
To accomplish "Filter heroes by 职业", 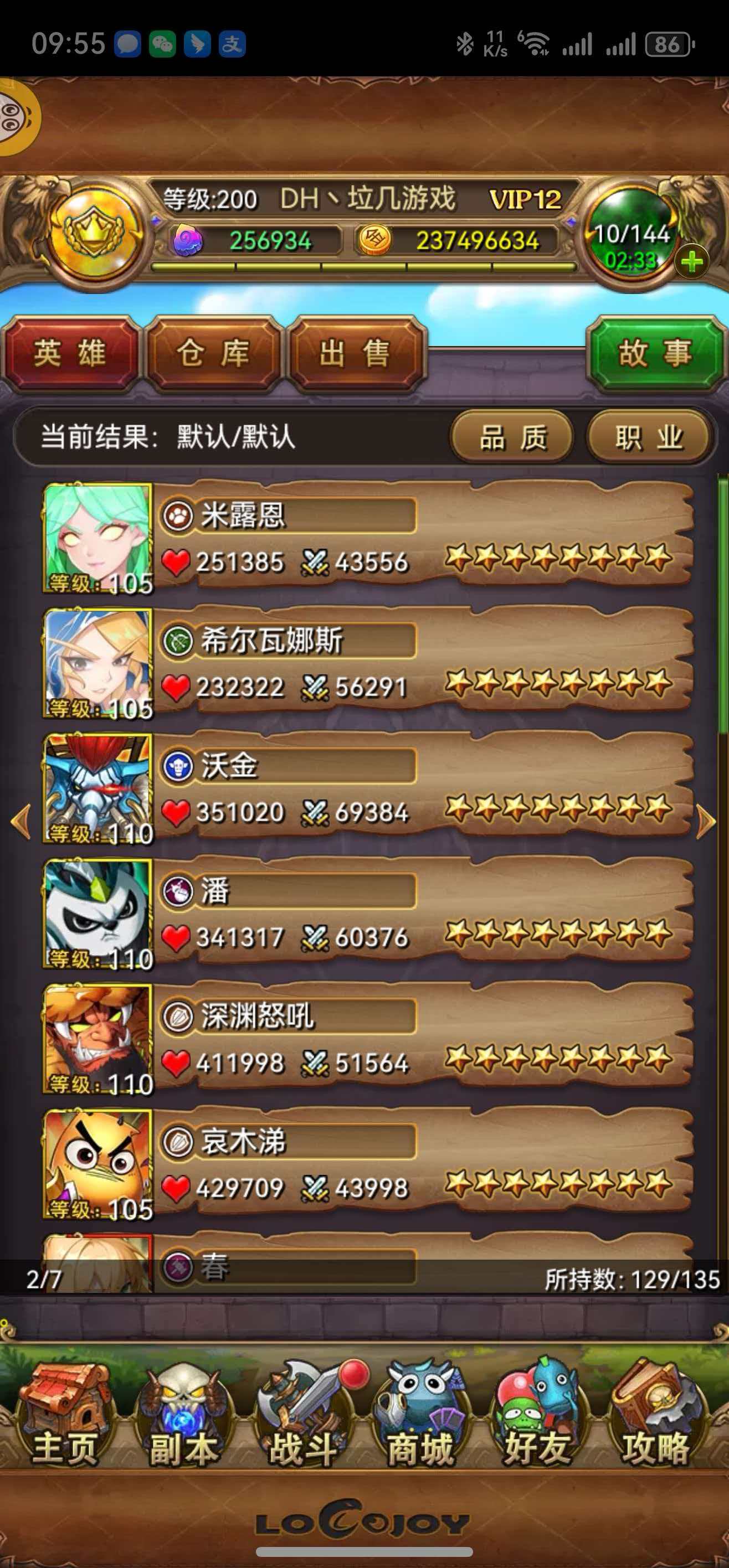I will pos(648,437).
